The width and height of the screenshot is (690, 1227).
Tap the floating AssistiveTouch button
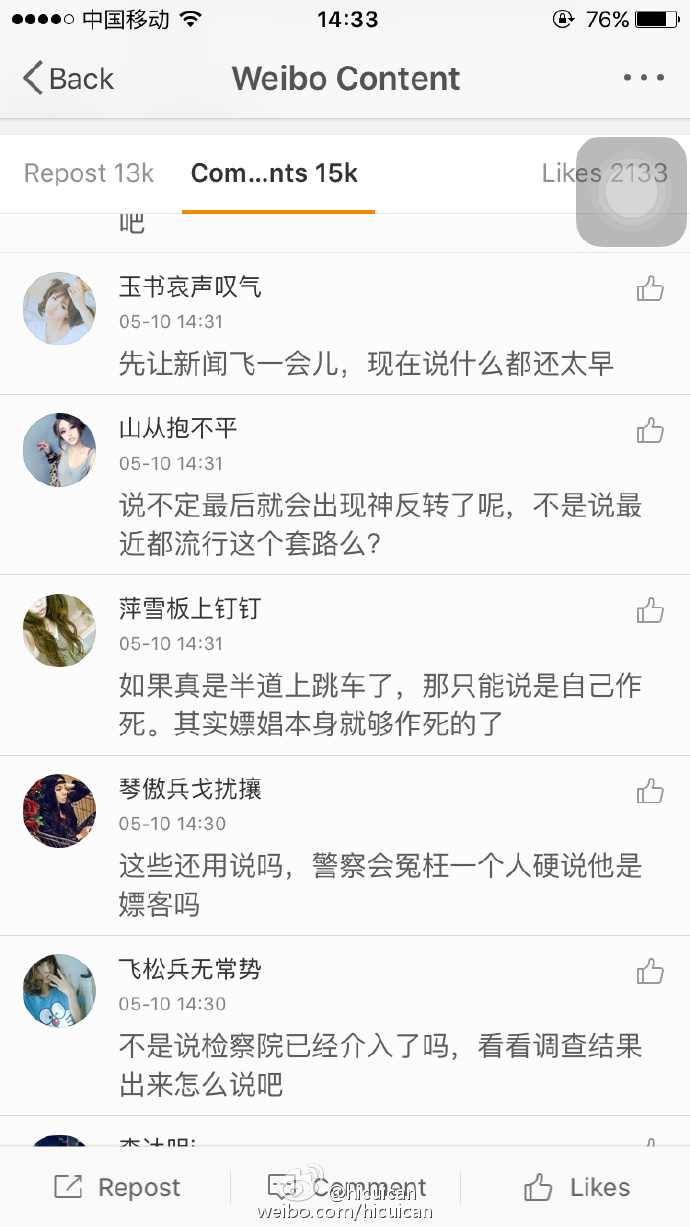(x=631, y=191)
